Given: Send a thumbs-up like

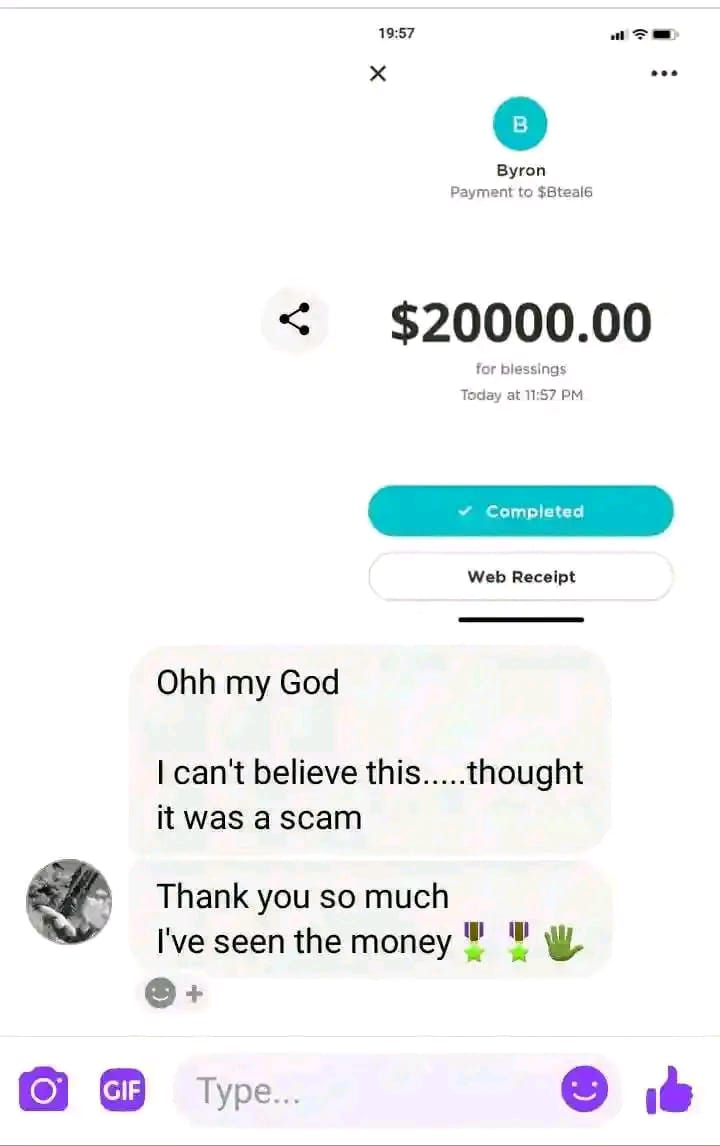Looking at the screenshot, I should (x=669, y=1089).
